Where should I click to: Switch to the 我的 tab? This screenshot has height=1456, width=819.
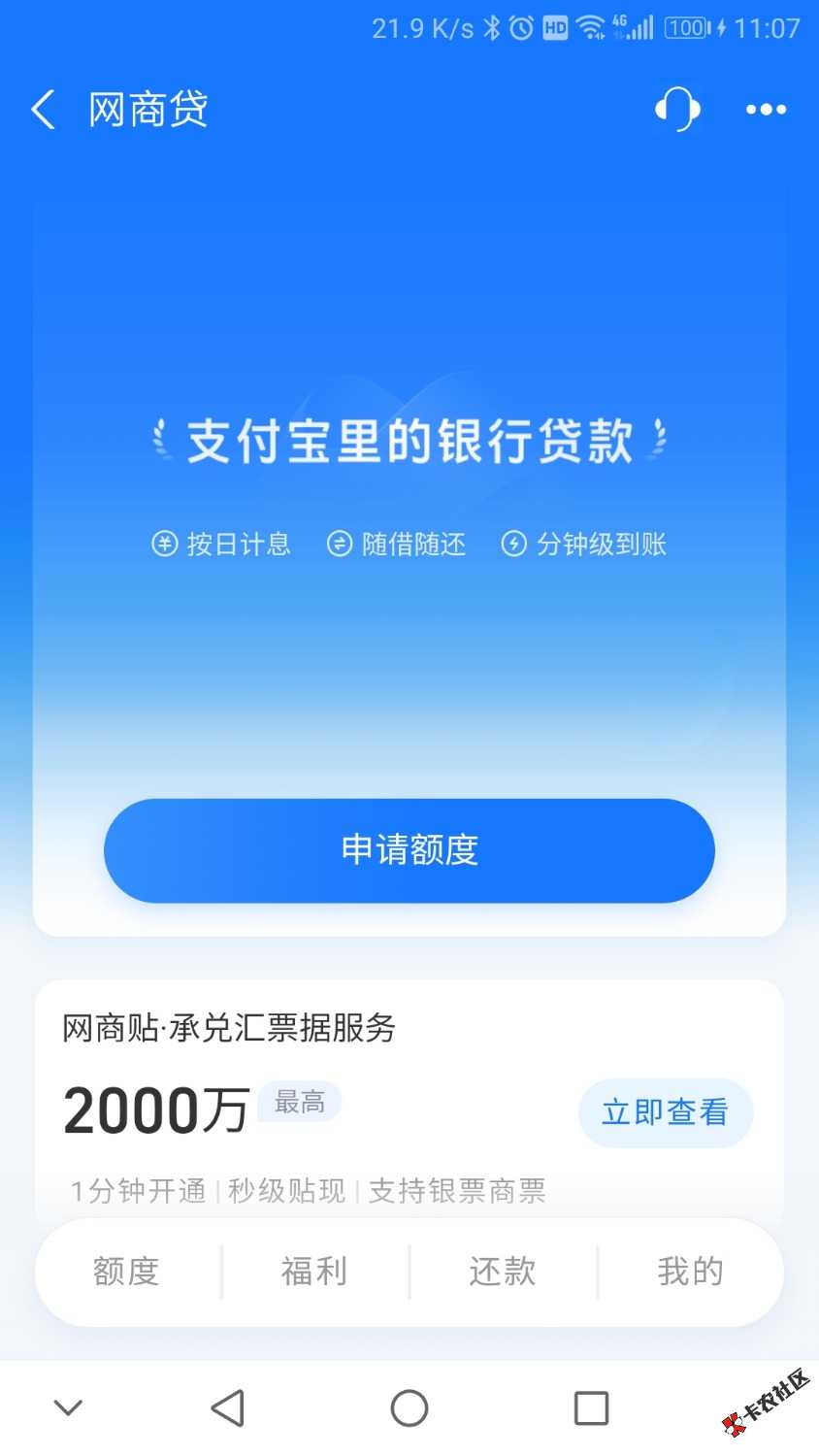(x=691, y=1272)
